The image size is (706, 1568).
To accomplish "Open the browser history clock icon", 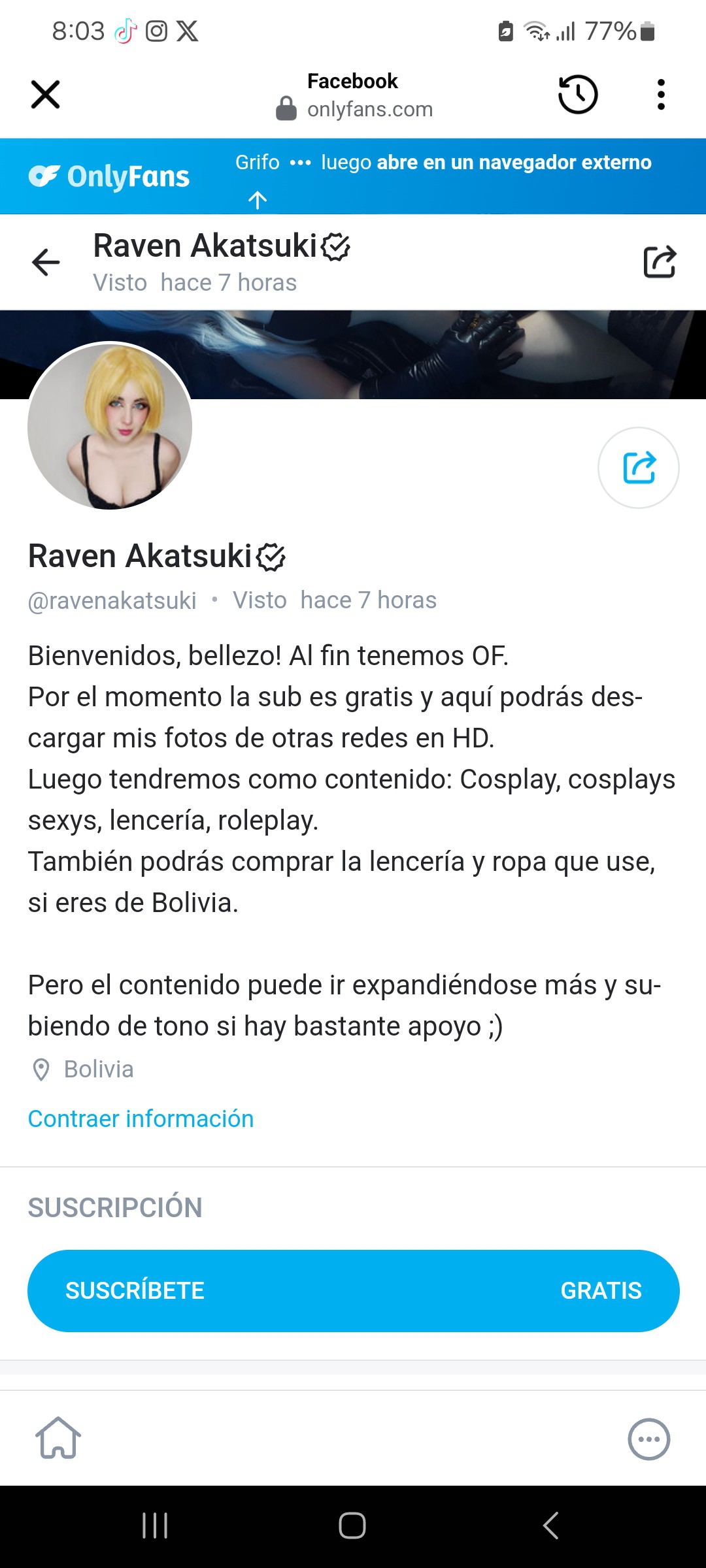I will [x=578, y=95].
